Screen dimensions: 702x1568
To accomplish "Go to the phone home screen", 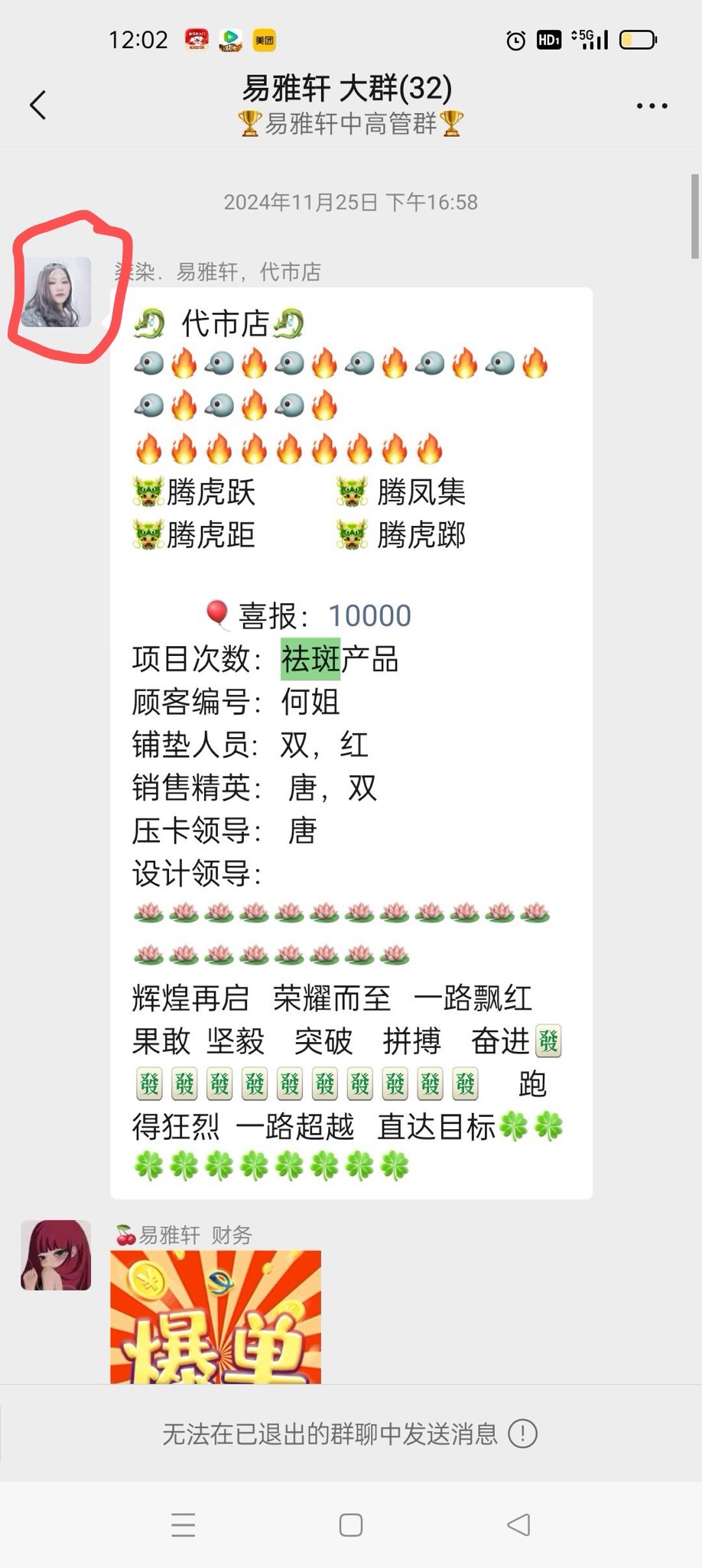I will (x=351, y=1525).
